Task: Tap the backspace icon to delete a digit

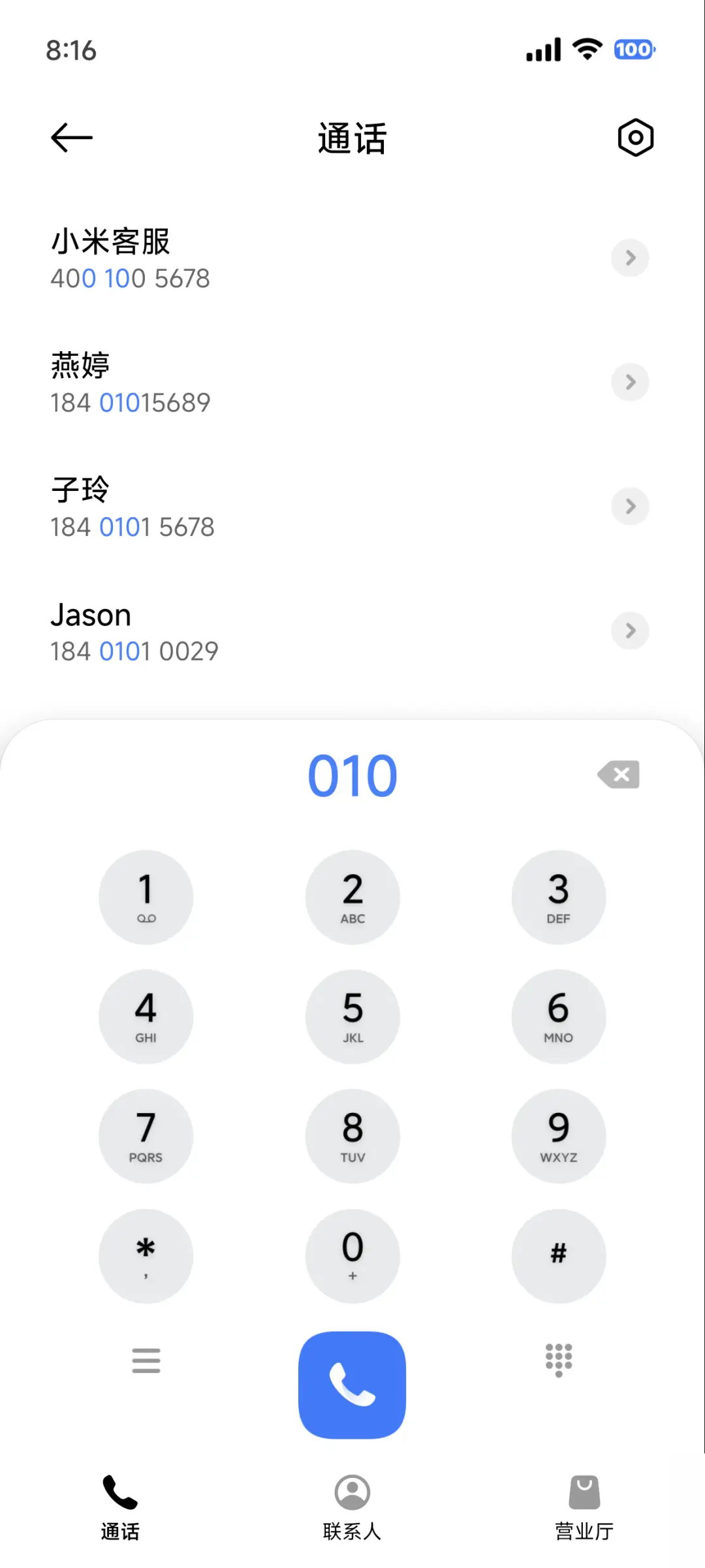Action: 618,774
